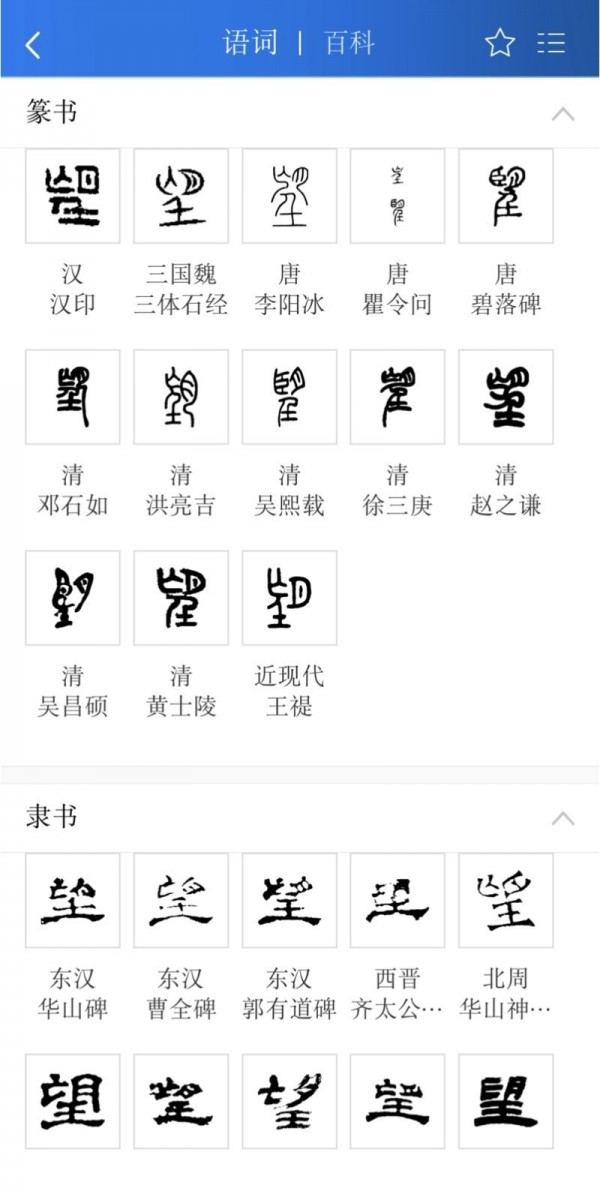Open 黄士陵's seal script sample
The width and height of the screenshot is (600, 1200).
[x=181, y=598]
